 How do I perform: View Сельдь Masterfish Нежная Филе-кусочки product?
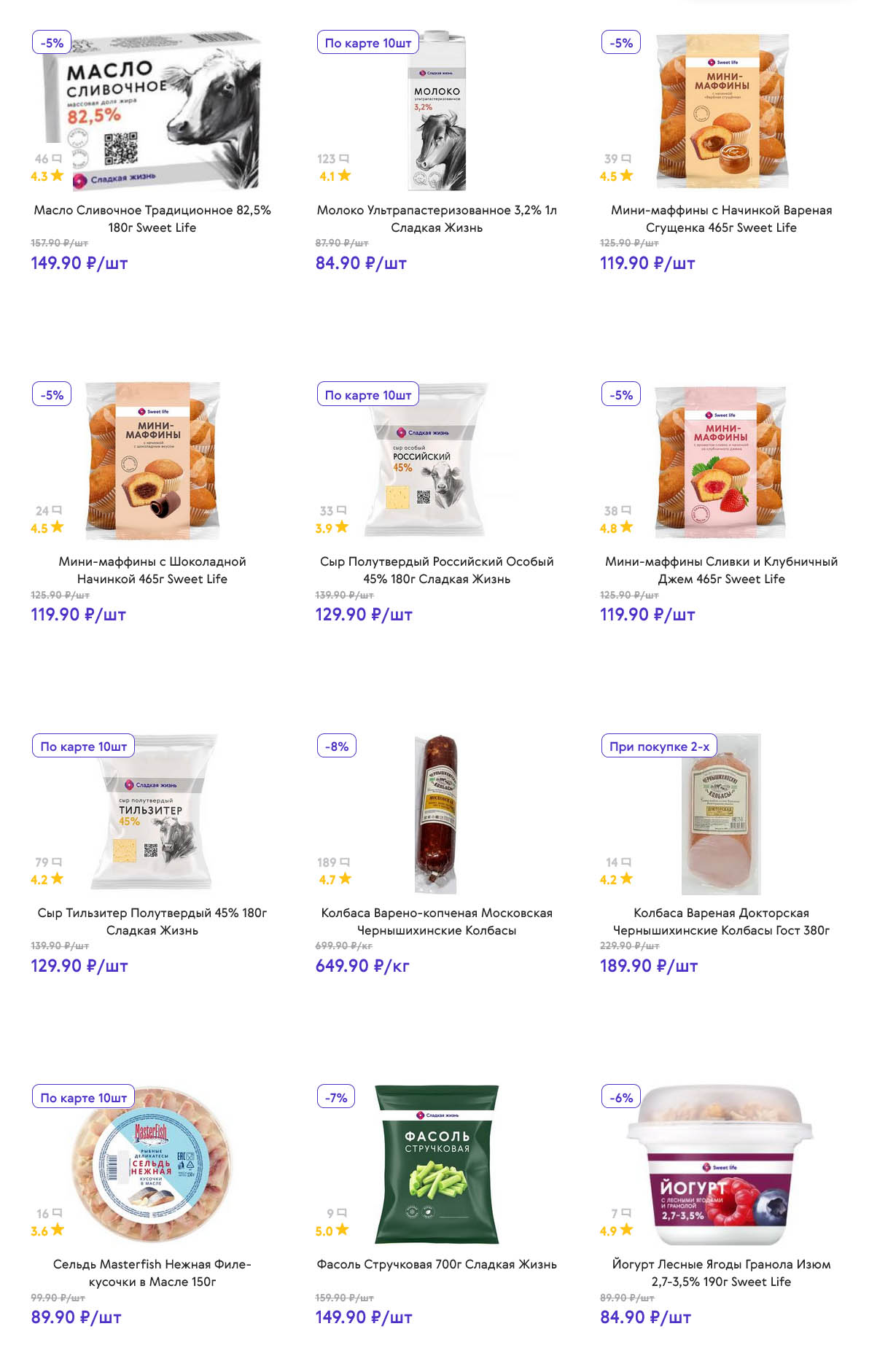152,1272
